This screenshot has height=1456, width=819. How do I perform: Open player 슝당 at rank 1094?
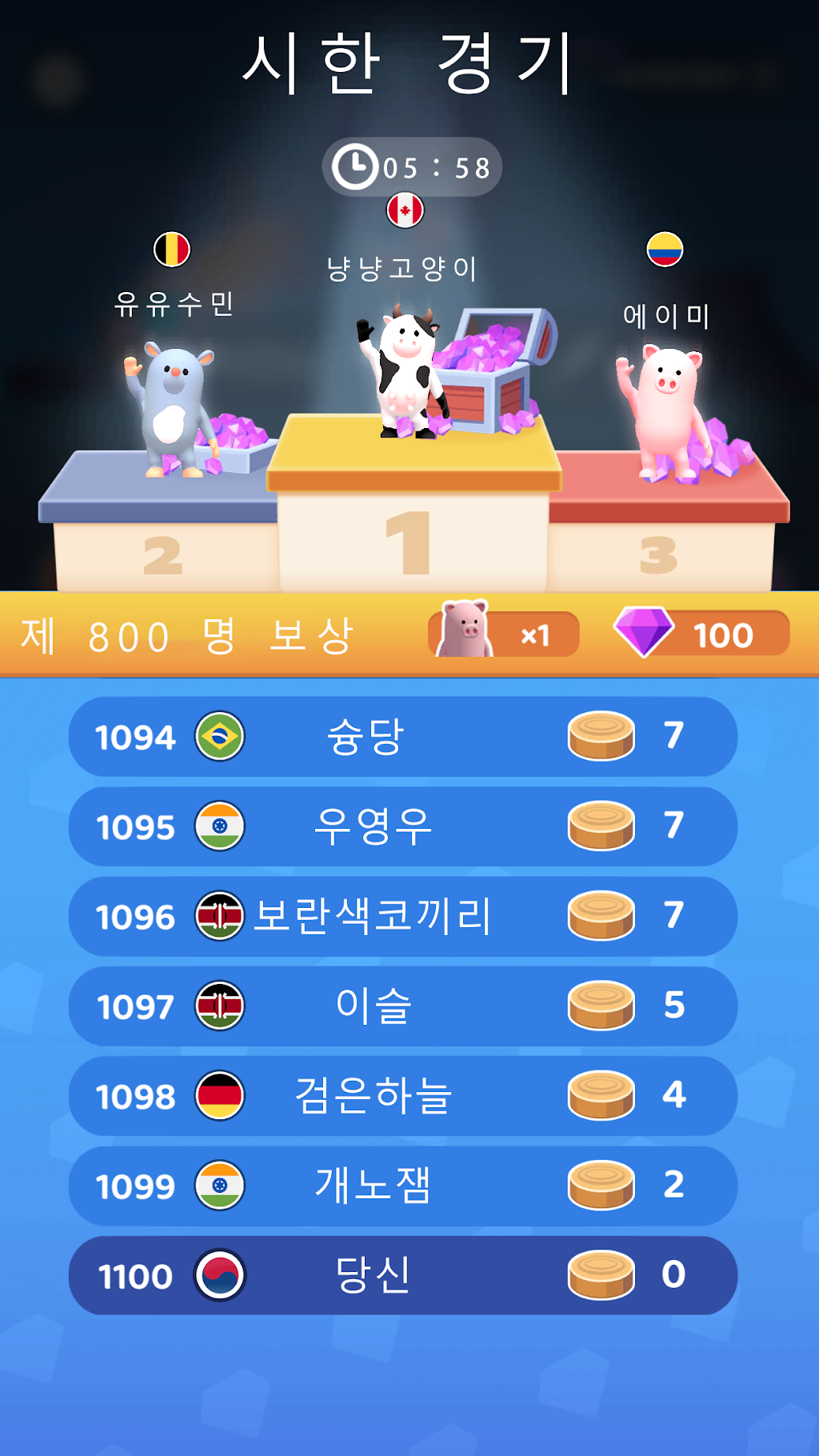tap(403, 736)
